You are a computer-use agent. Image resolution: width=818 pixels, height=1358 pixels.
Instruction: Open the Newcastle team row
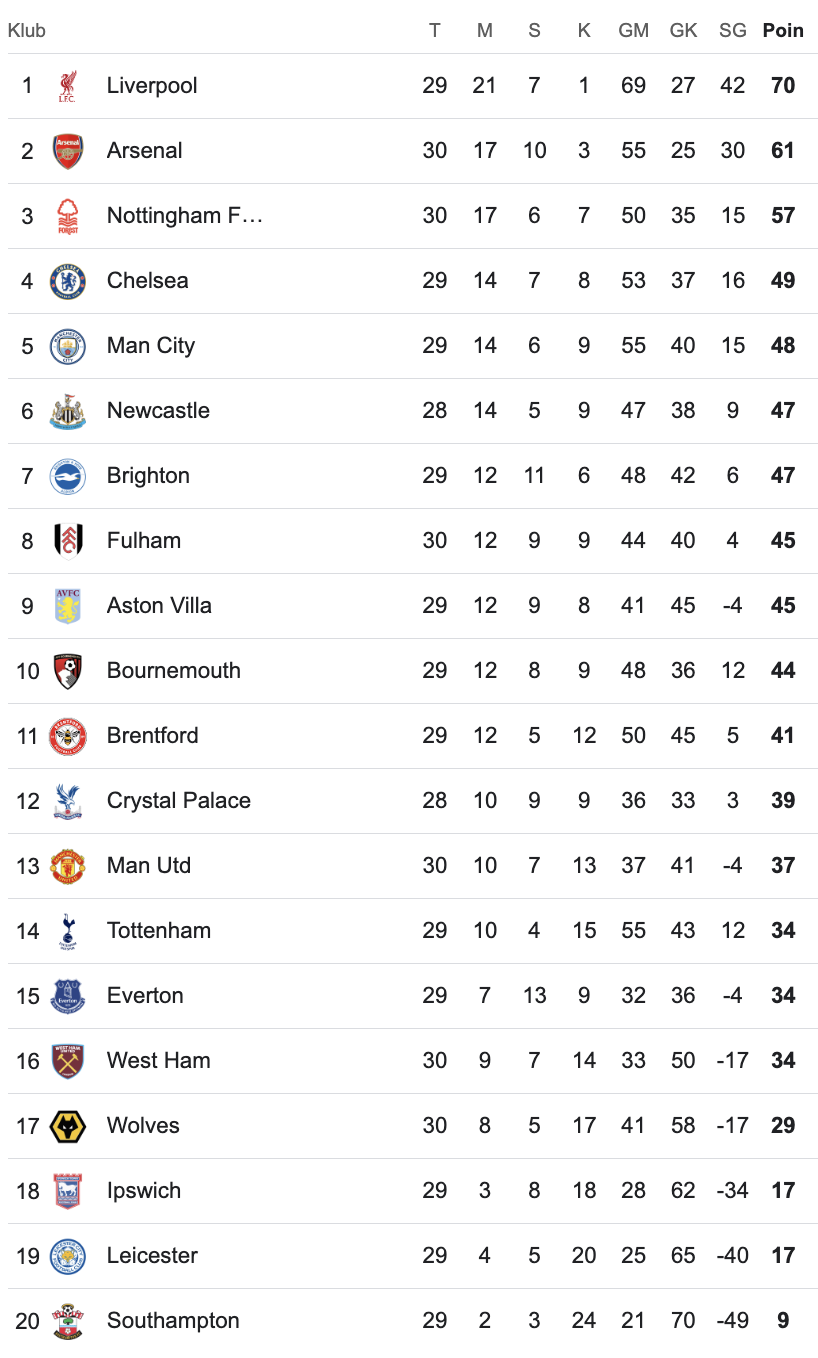[409, 411]
